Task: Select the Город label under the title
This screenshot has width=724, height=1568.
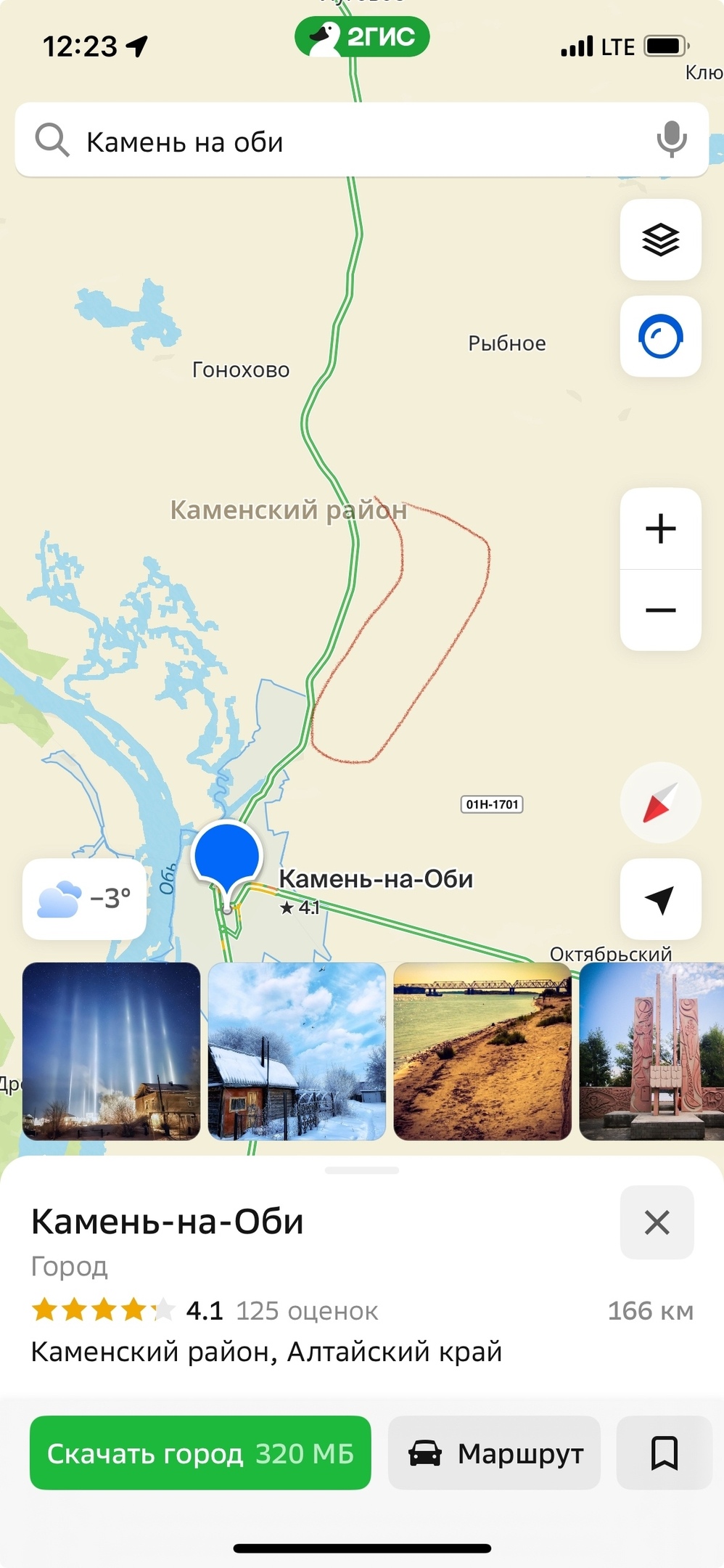Action: (70, 1267)
